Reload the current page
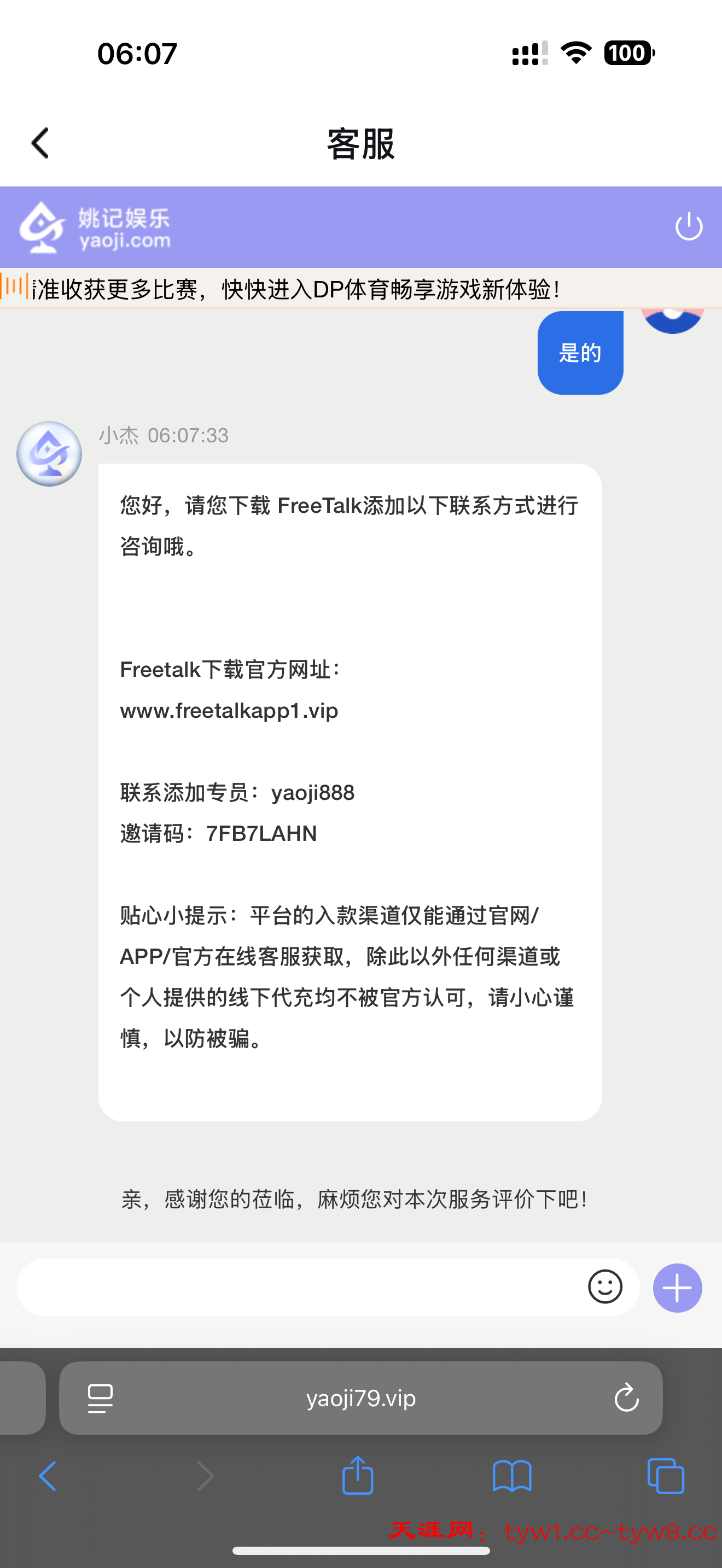This screenshot has height=1568, width=722. point(626,1398)
